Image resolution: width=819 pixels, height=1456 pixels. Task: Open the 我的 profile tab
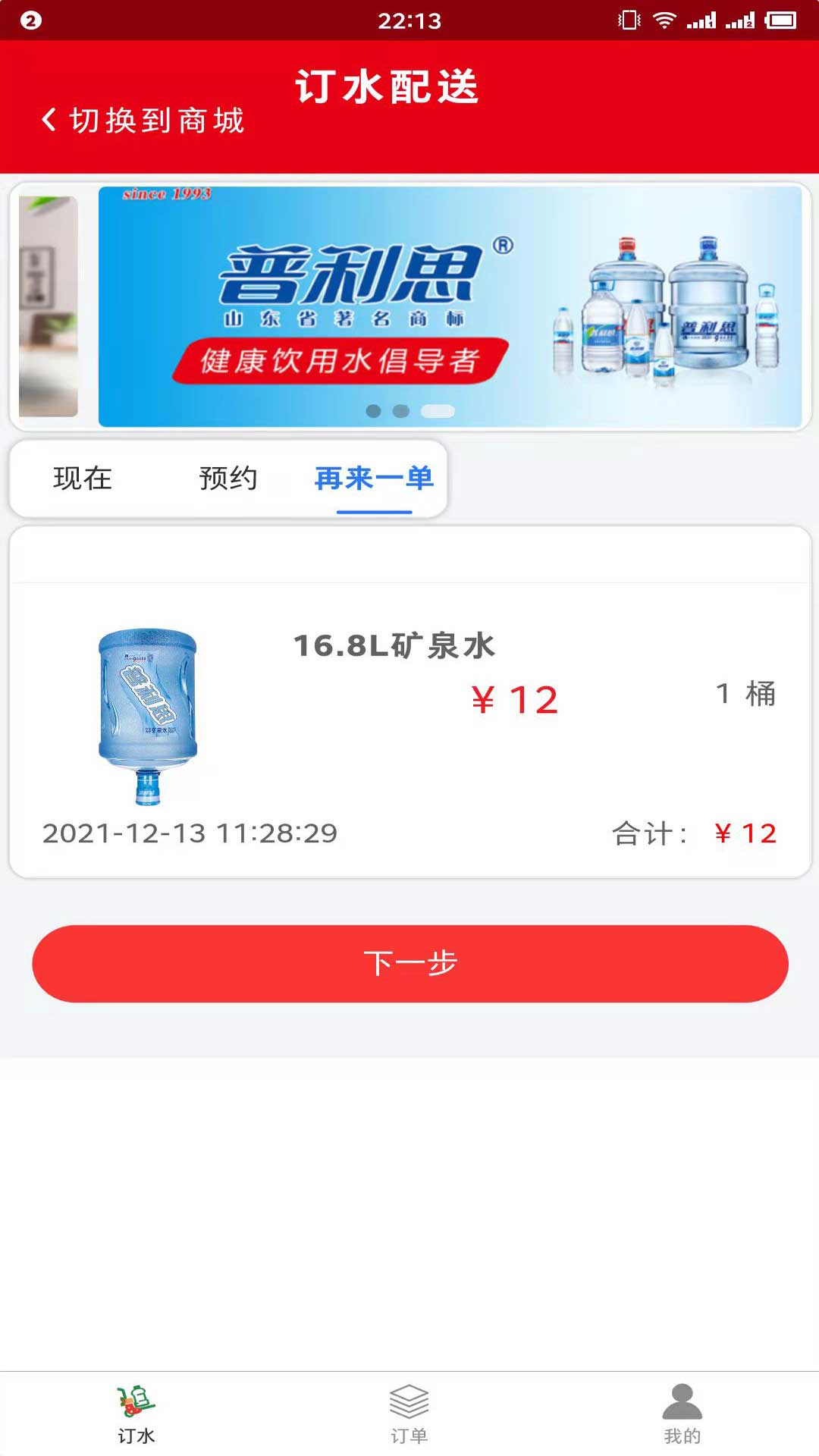tap(682, 1414)
